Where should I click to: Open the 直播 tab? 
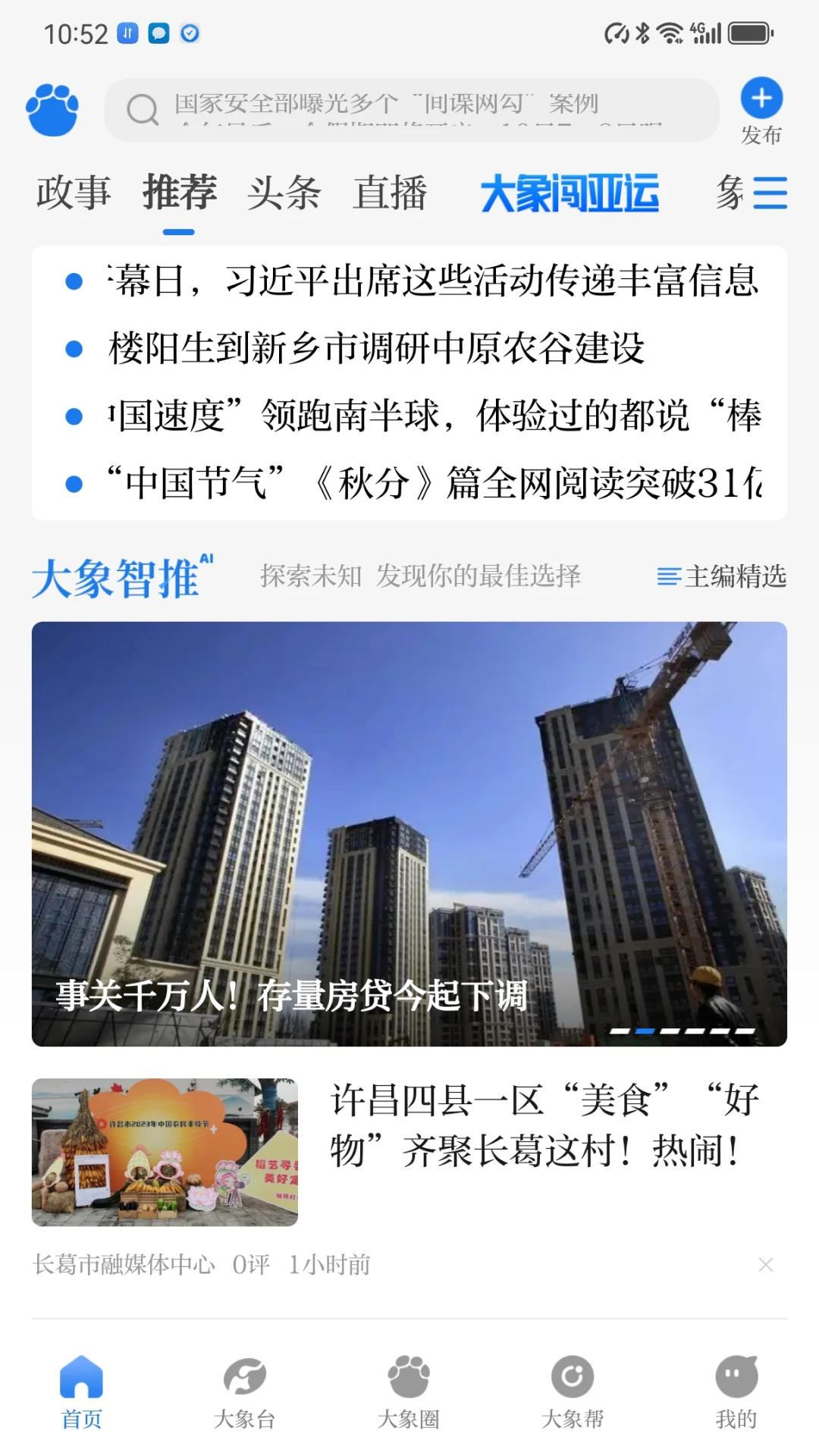(390, 192)
